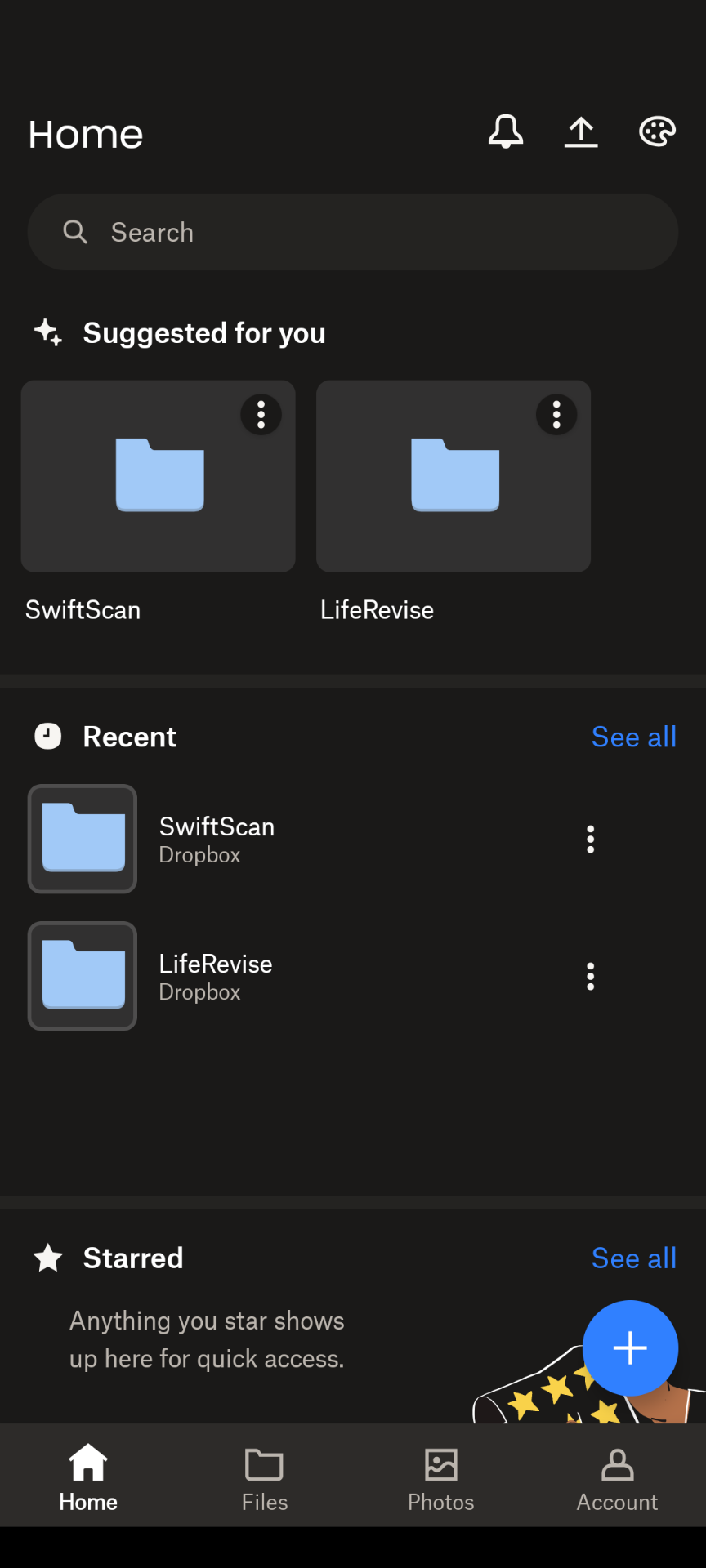The height and width of the screenshot is (1568, 706).
Task: Show more options for recent LifeRevise
Action: coord(590,976)
